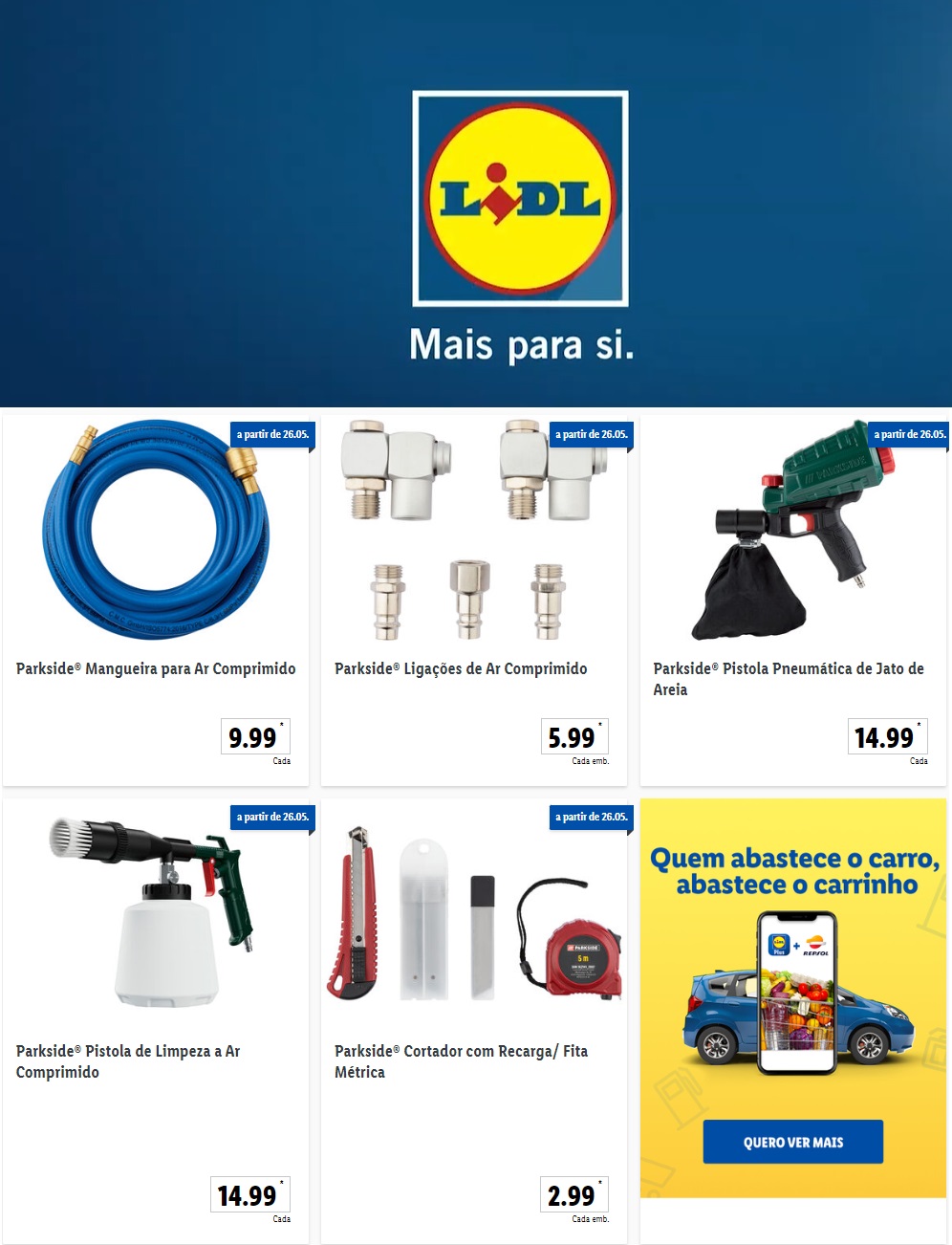Open Parkside Pistola de Limpeza a Ar Comprimido
Image resolution: width=952 pixels, height=1245 pixels.
(128, 1060)
